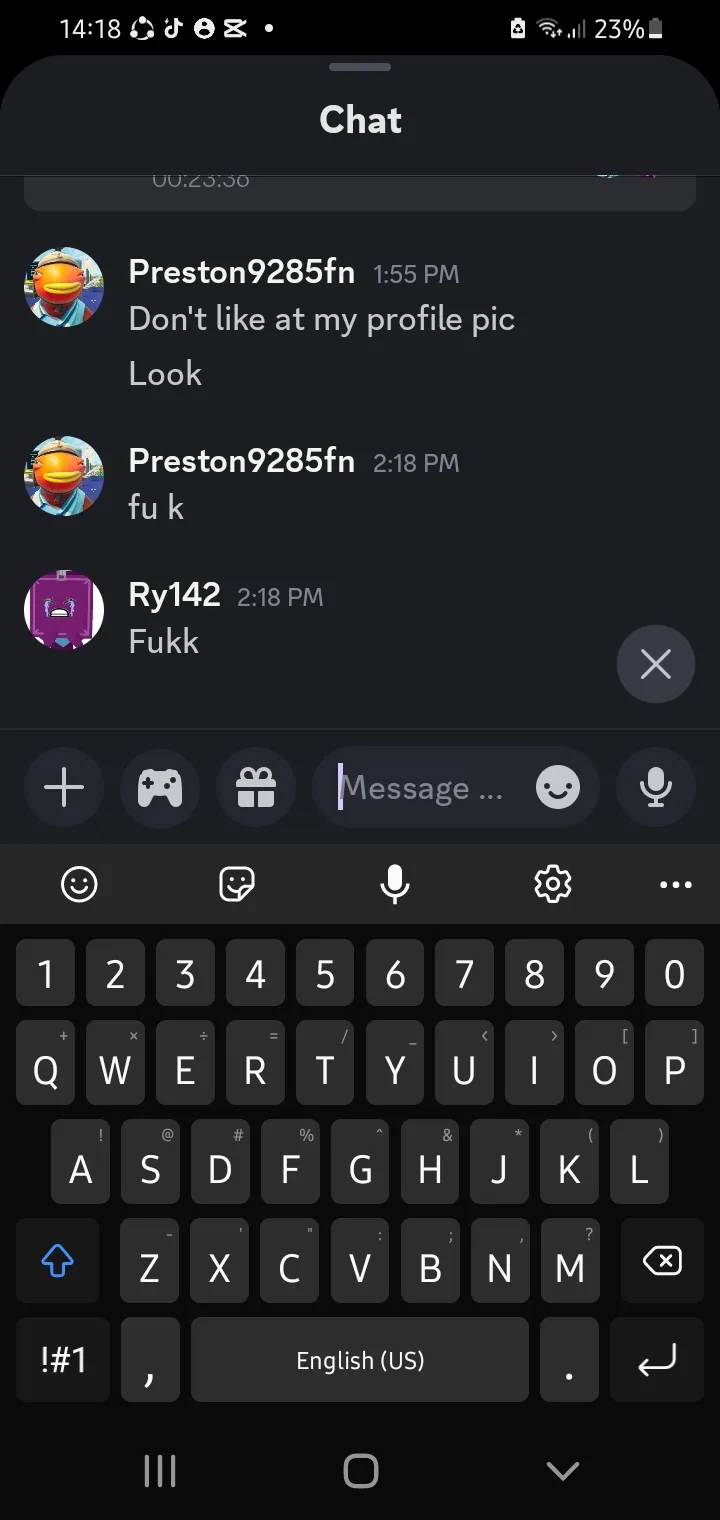720x1520 pixels.
Task: Open keyboard emoji smiley toolbar icon
Action: pyautogui.click(x=79, y=884)
